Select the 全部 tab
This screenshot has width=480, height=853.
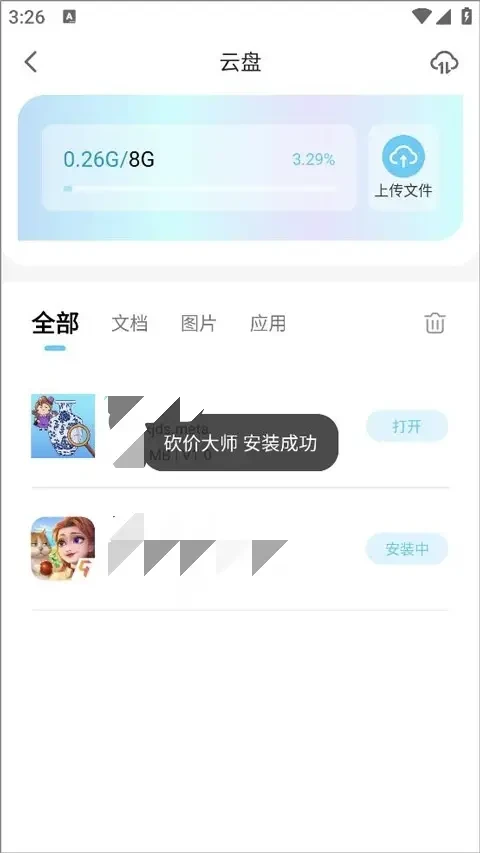[x=55, y=323]
